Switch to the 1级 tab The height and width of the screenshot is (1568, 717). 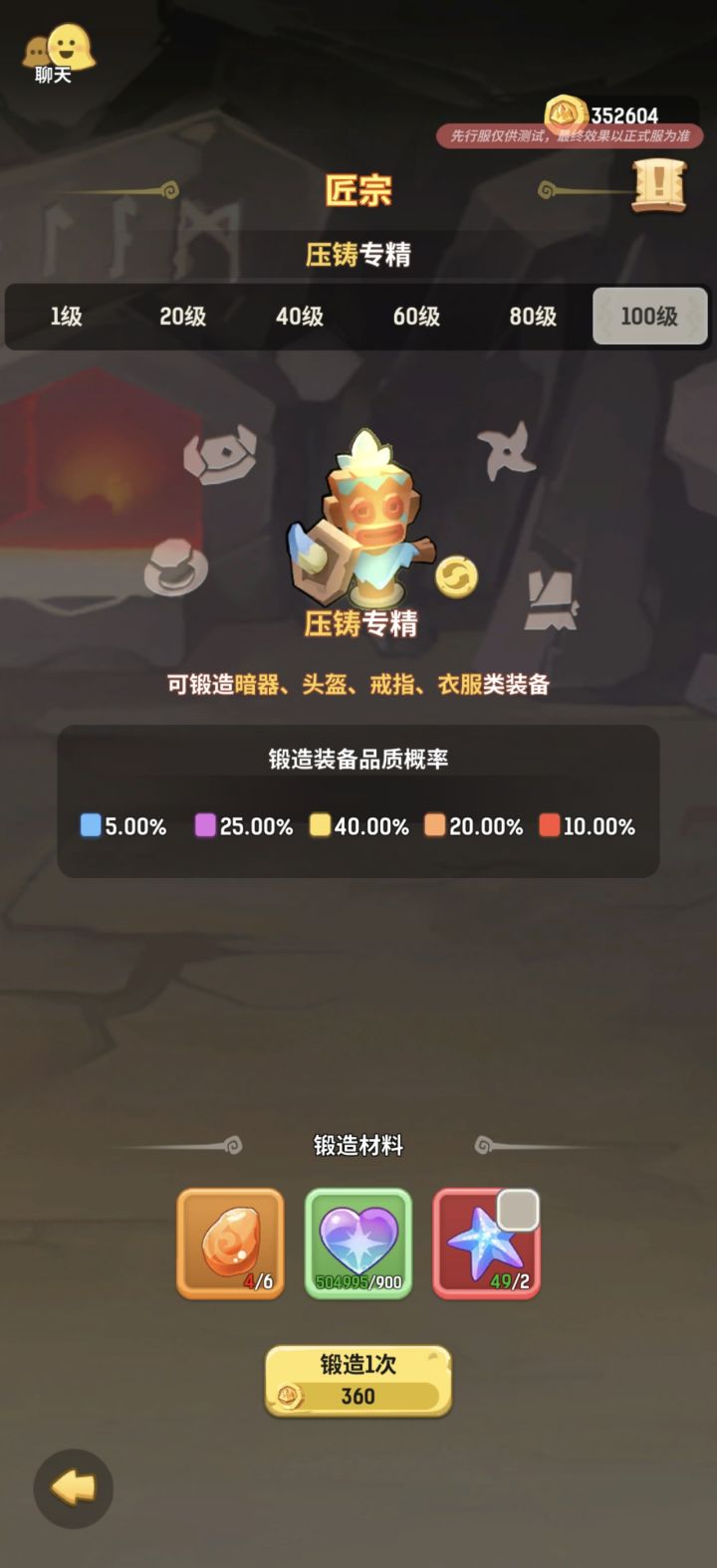coord(66,317)
